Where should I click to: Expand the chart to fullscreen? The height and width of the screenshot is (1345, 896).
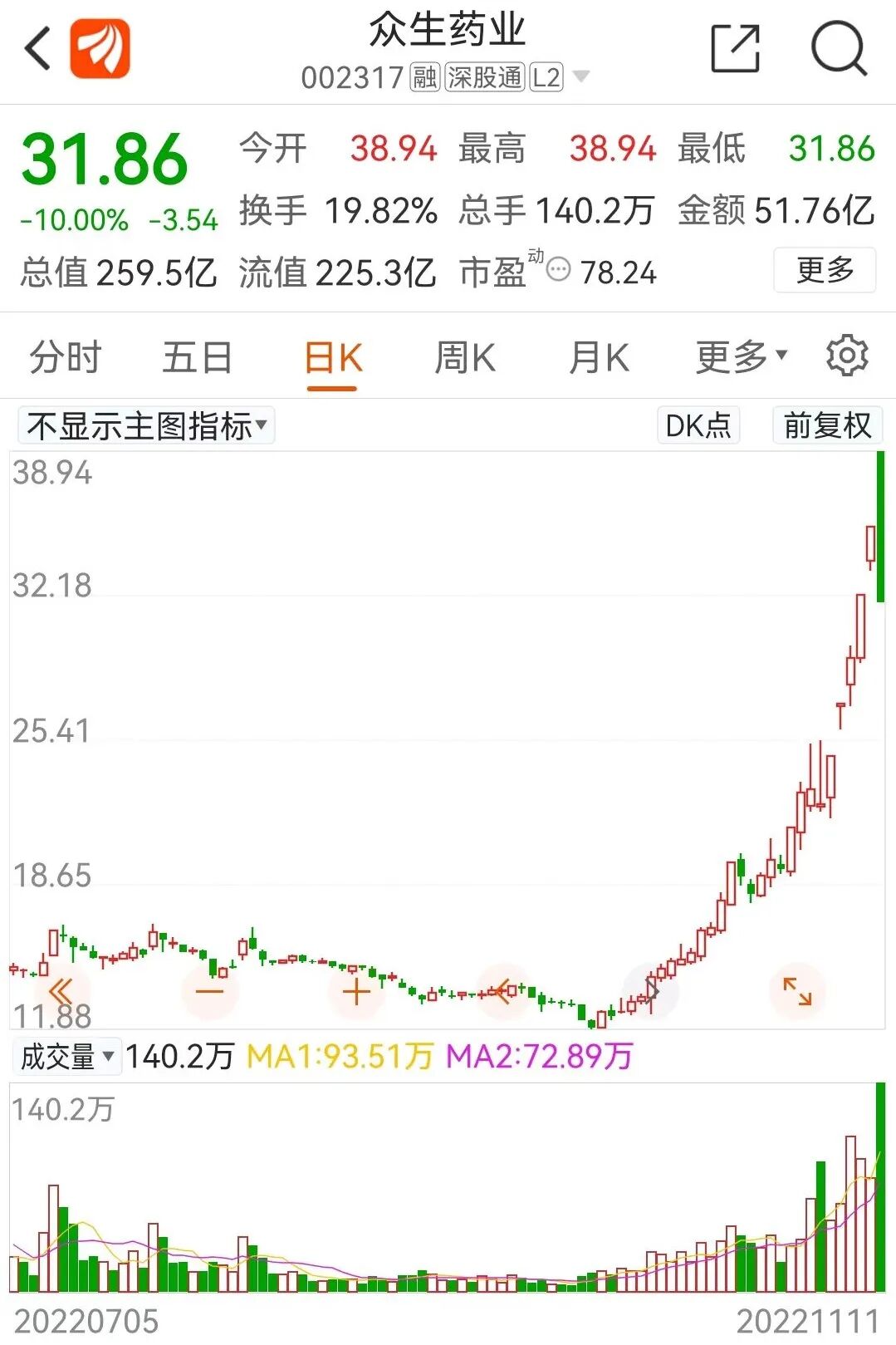(x=797, y=991)
